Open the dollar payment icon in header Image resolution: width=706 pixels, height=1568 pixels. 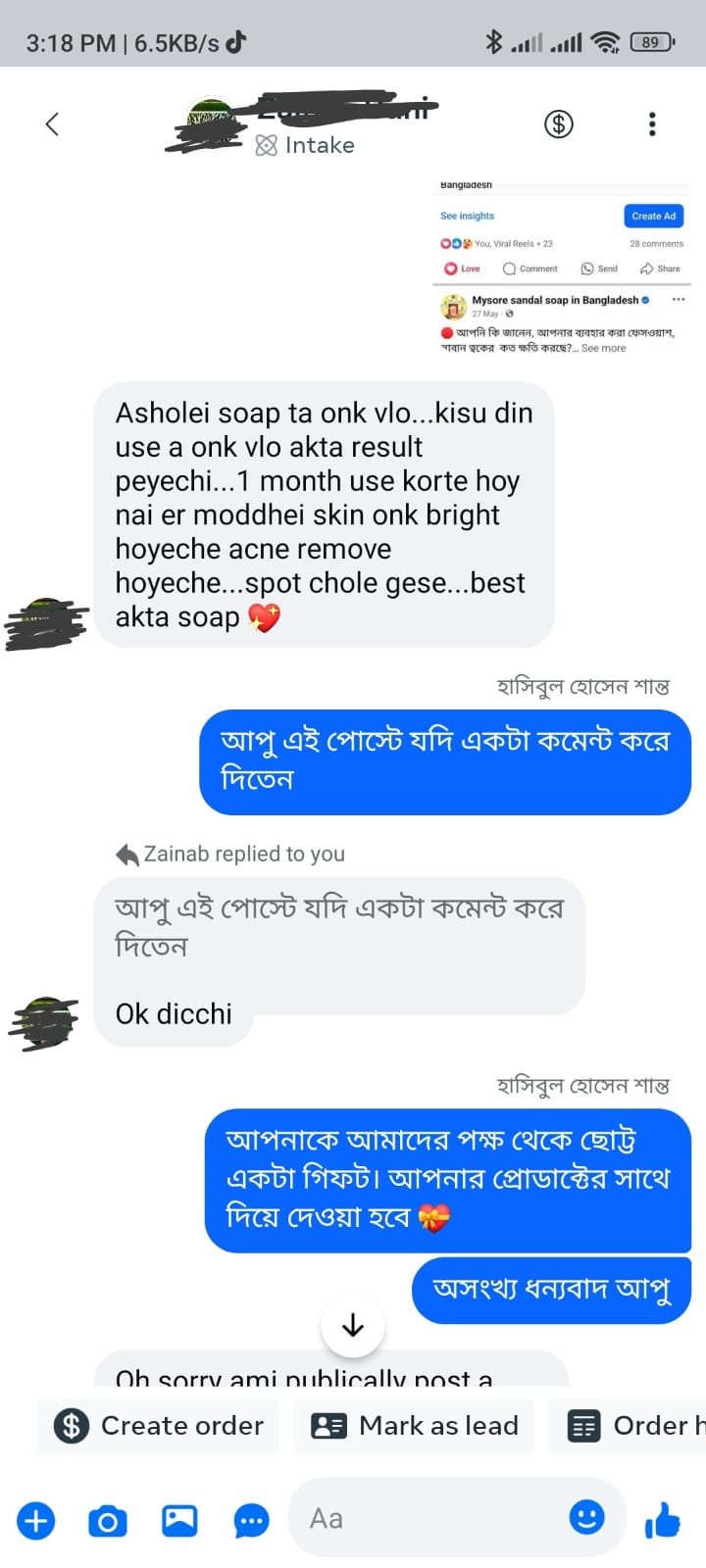point(558,124)
